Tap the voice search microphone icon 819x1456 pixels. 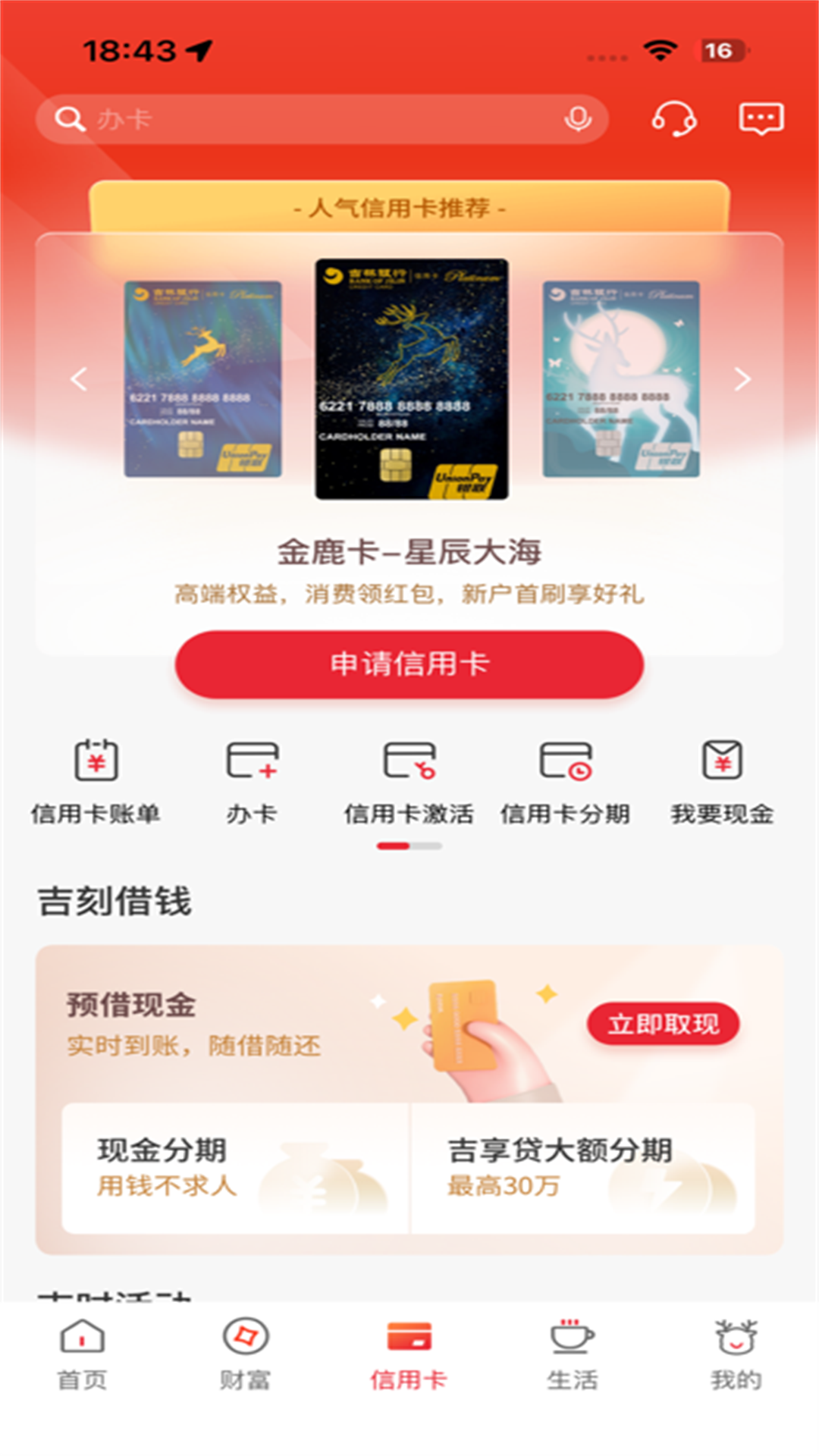point(579,118)
